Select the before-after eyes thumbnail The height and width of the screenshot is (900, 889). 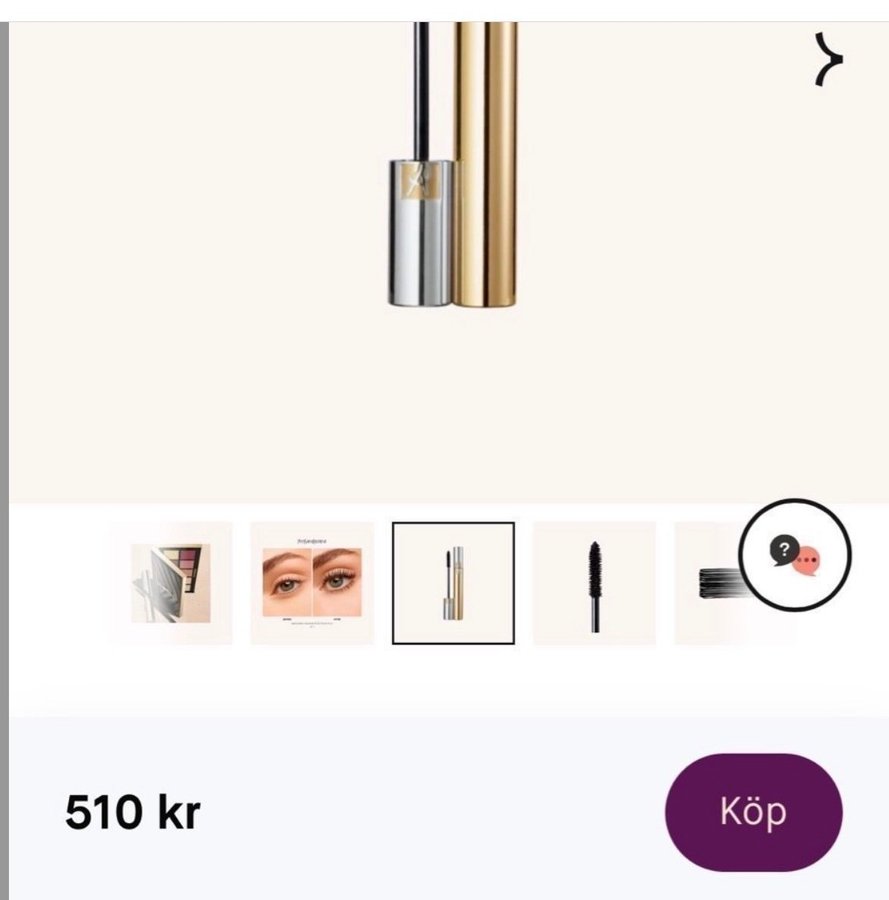tap(312, 583)
